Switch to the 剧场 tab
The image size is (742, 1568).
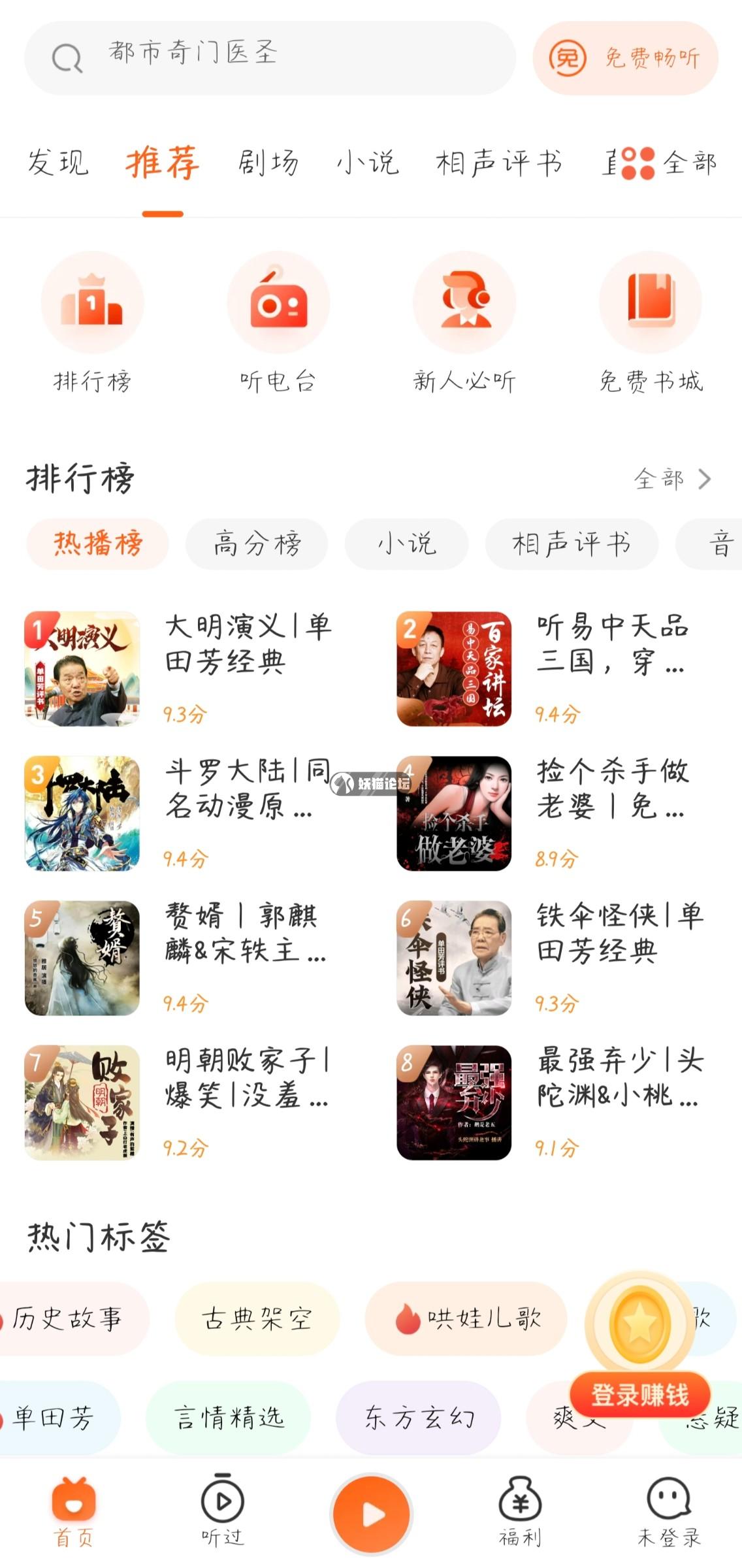268,163
